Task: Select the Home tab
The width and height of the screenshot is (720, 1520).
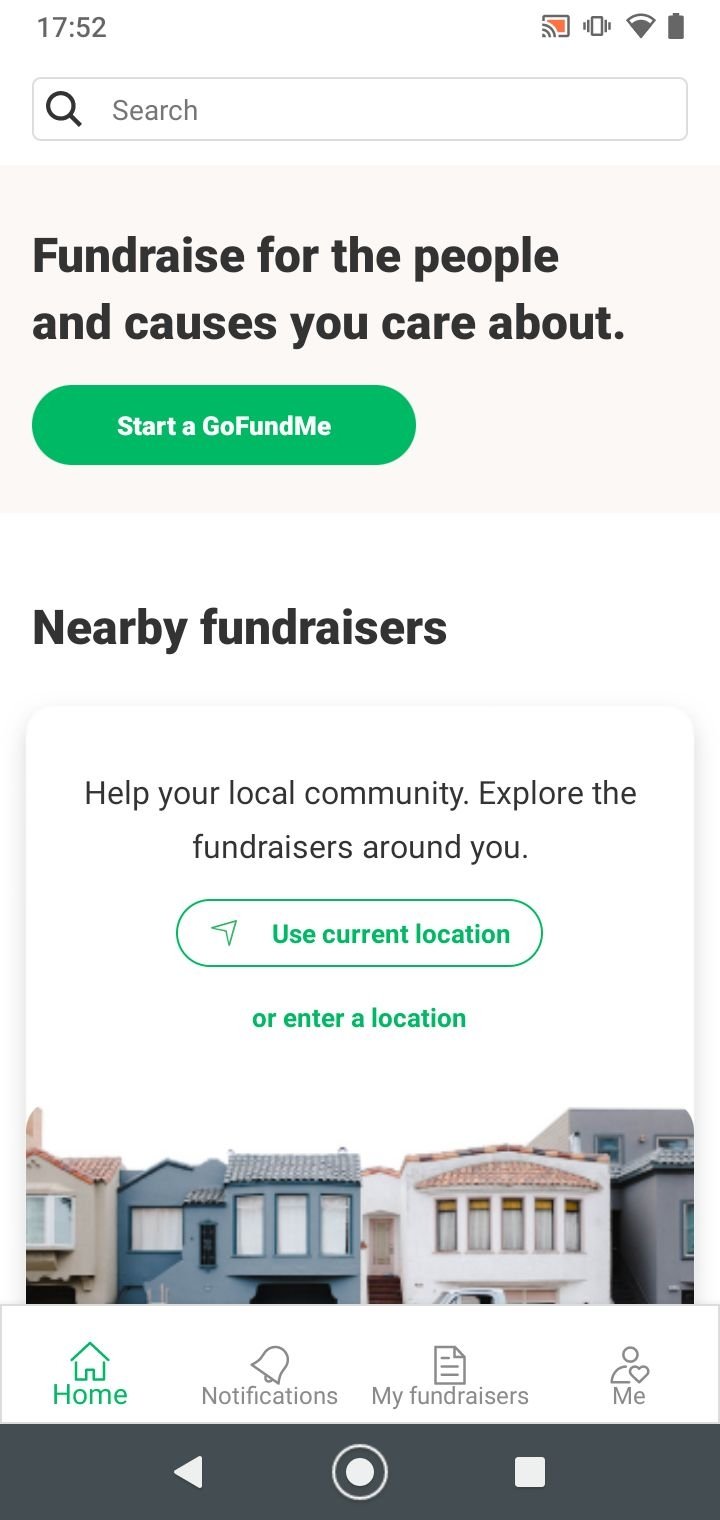Action: click(90, 1376)
